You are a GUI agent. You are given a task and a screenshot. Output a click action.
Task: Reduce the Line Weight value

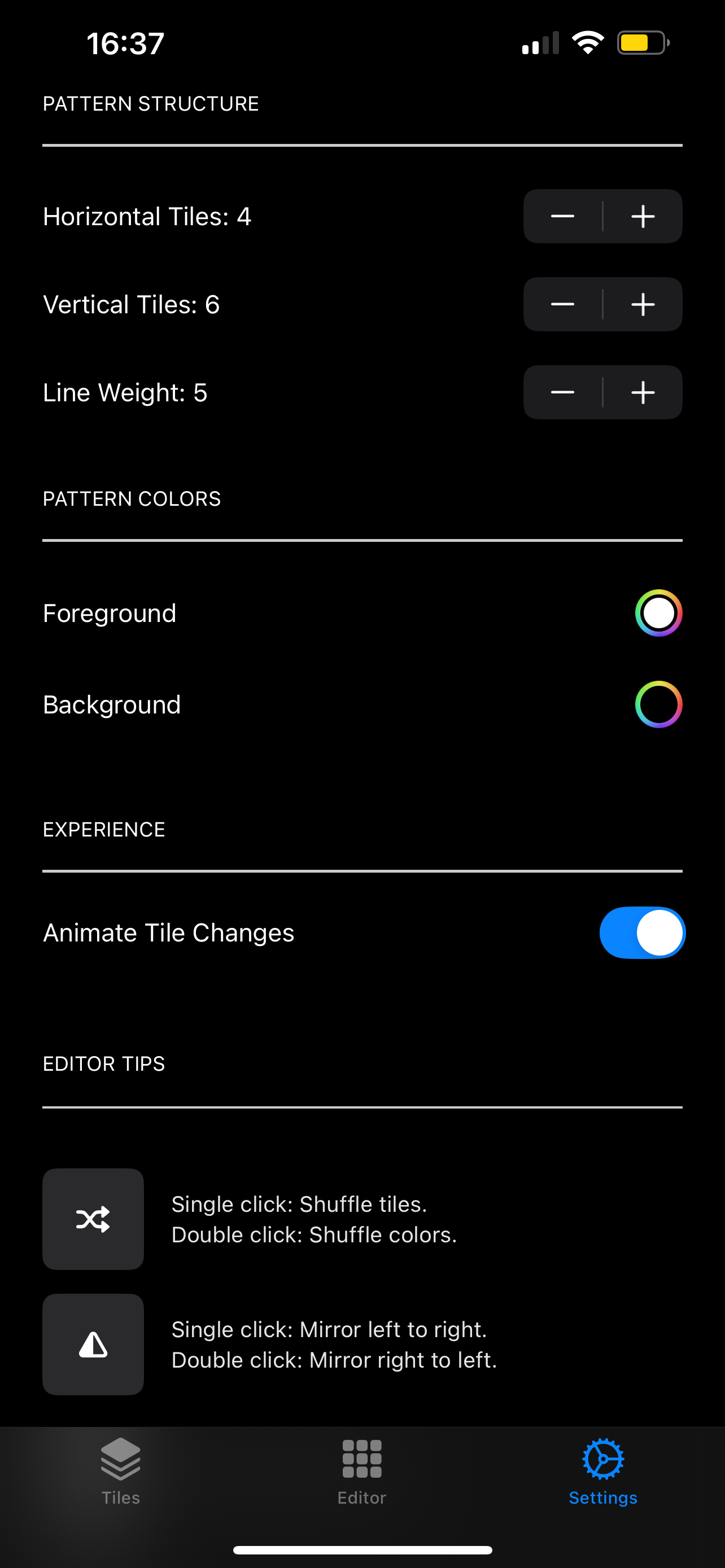point(562,393)
